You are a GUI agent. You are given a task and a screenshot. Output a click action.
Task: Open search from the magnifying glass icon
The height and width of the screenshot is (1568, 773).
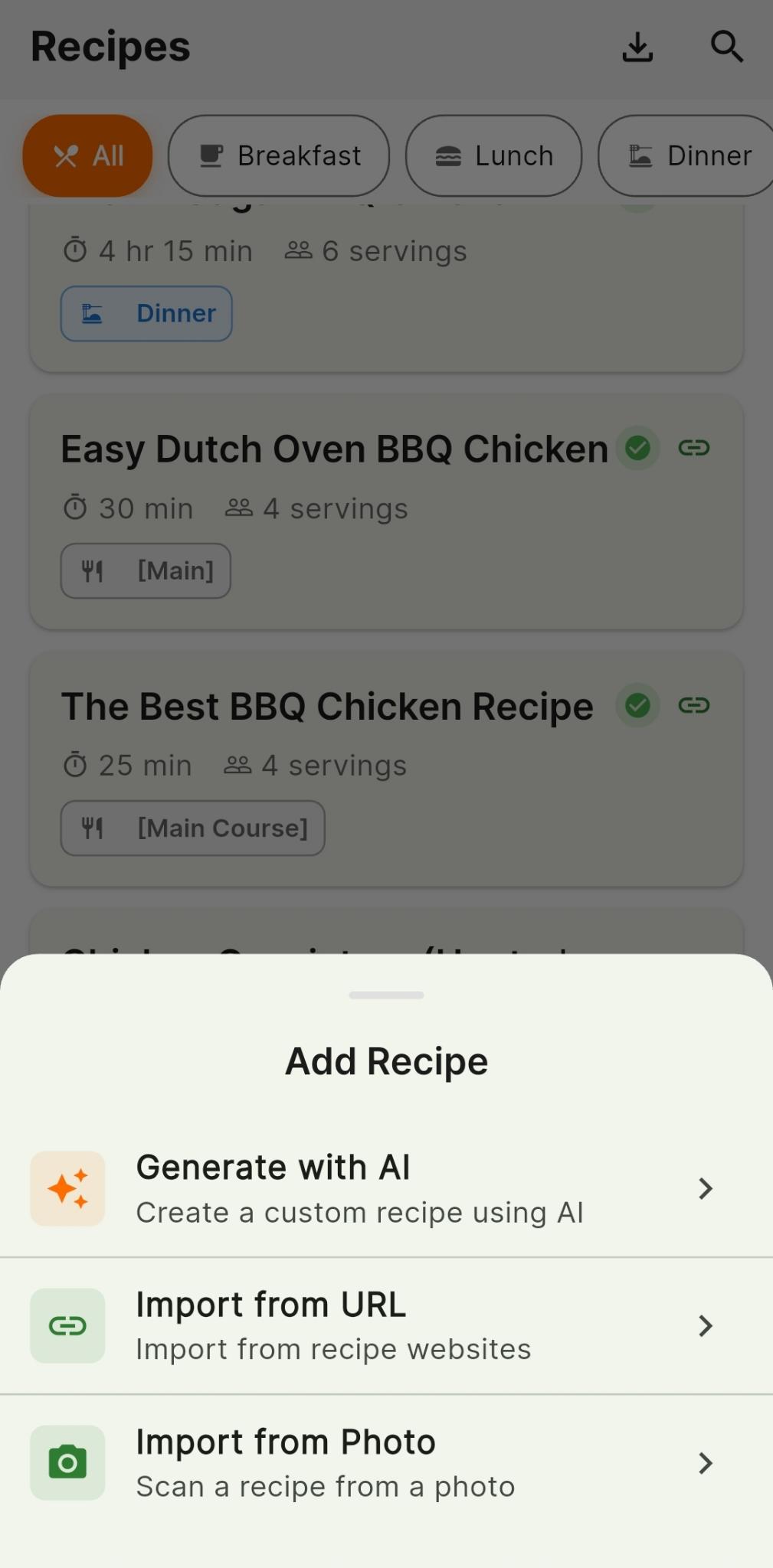coord(726,47)
